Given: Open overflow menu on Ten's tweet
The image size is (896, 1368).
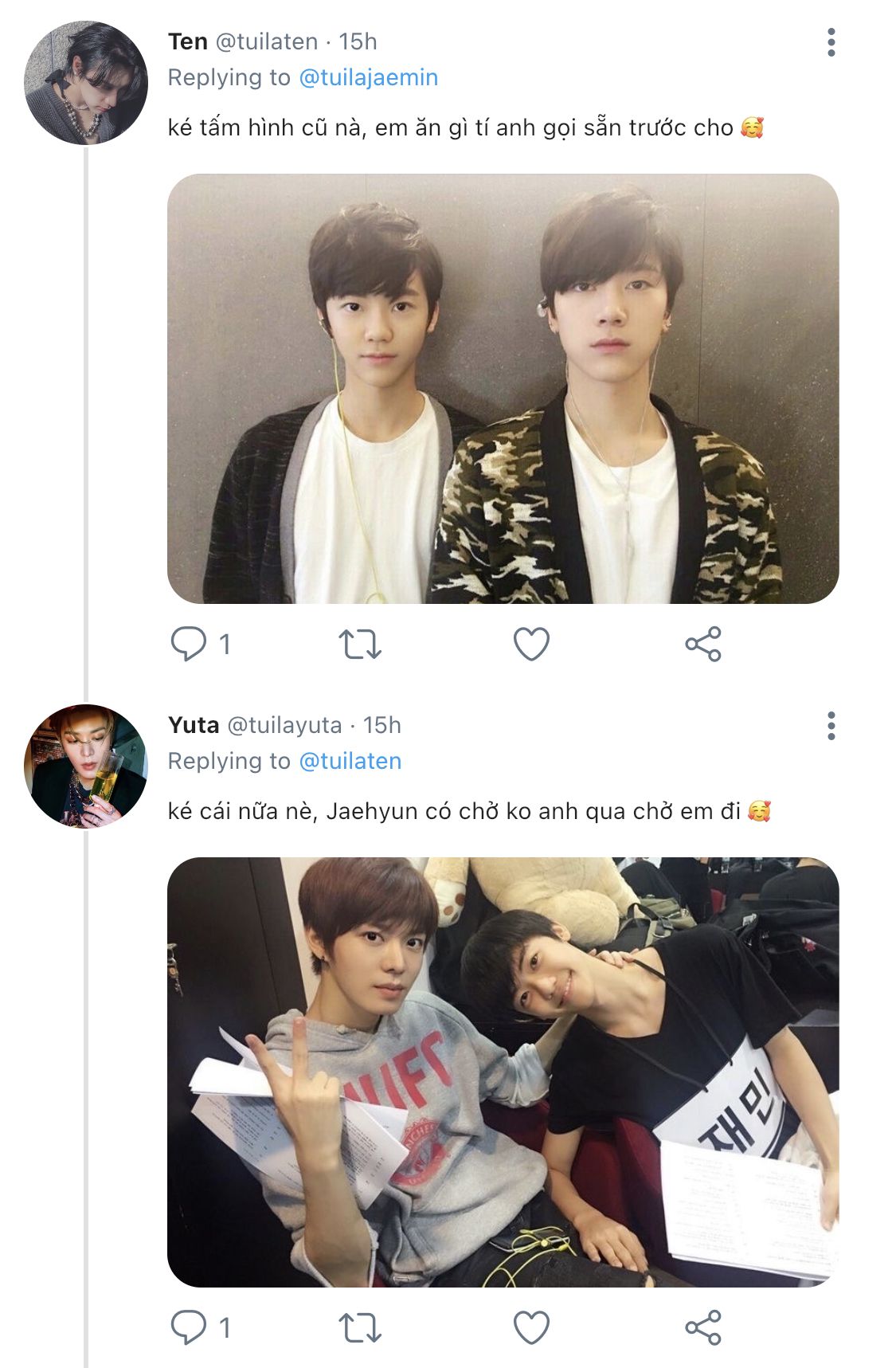Looking at the screenshot, I should (x=831, y=42).
